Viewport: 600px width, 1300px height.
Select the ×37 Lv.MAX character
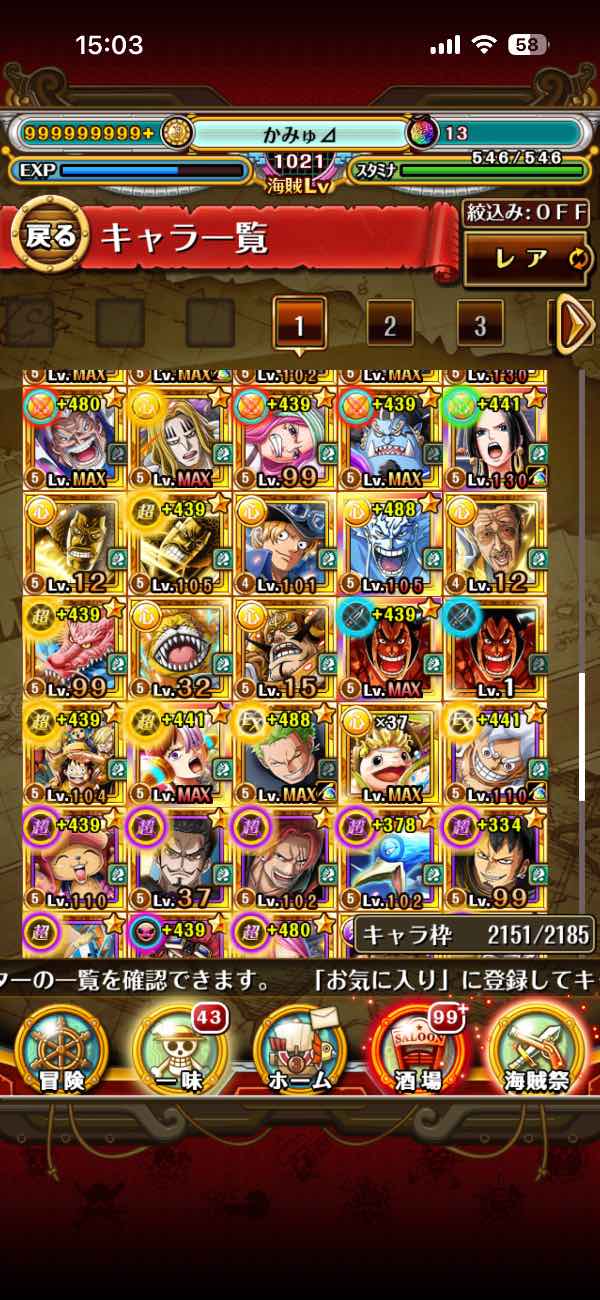tap(390, 755)
